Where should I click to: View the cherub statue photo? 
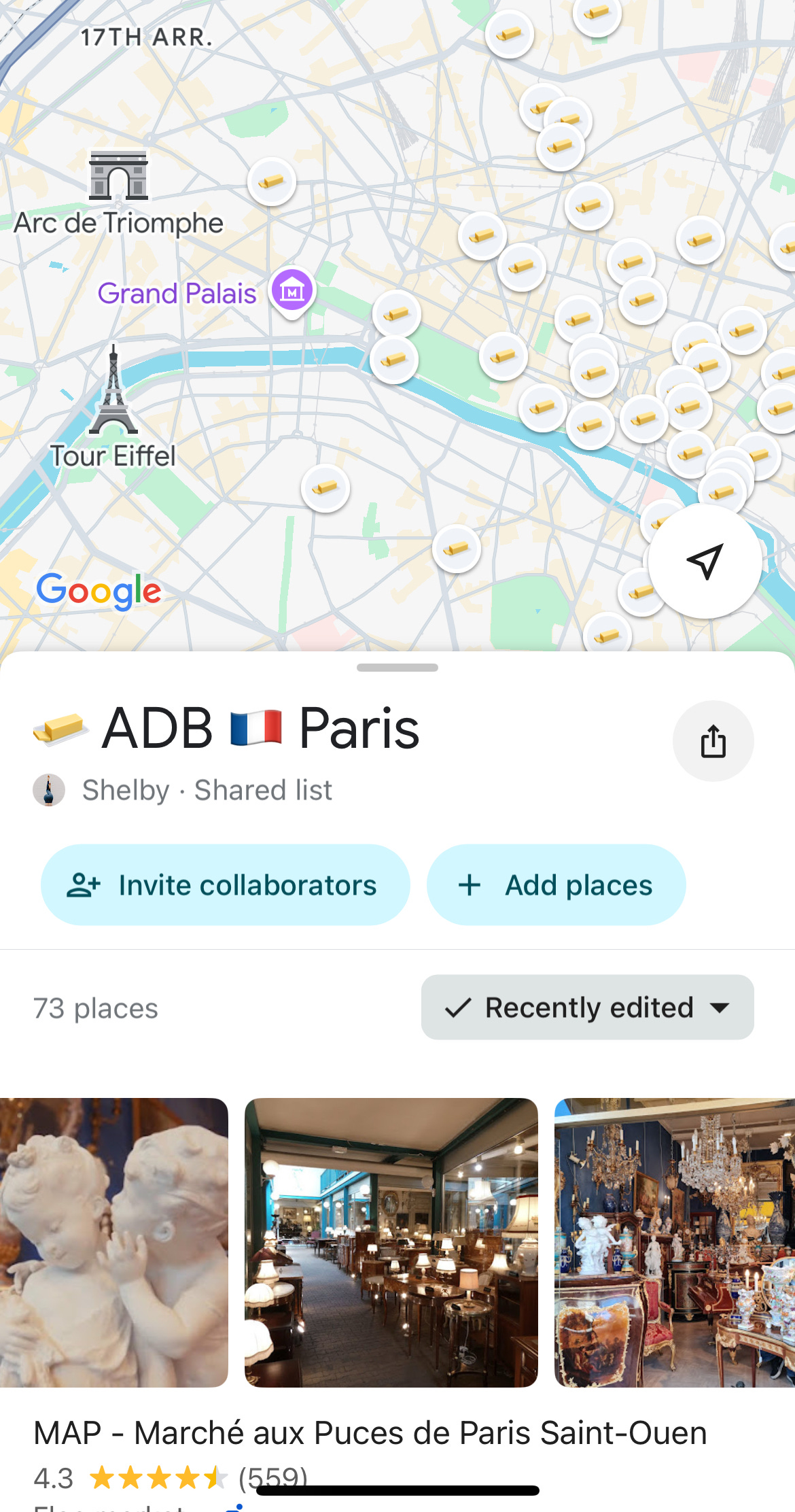(x=113, y=1242)
